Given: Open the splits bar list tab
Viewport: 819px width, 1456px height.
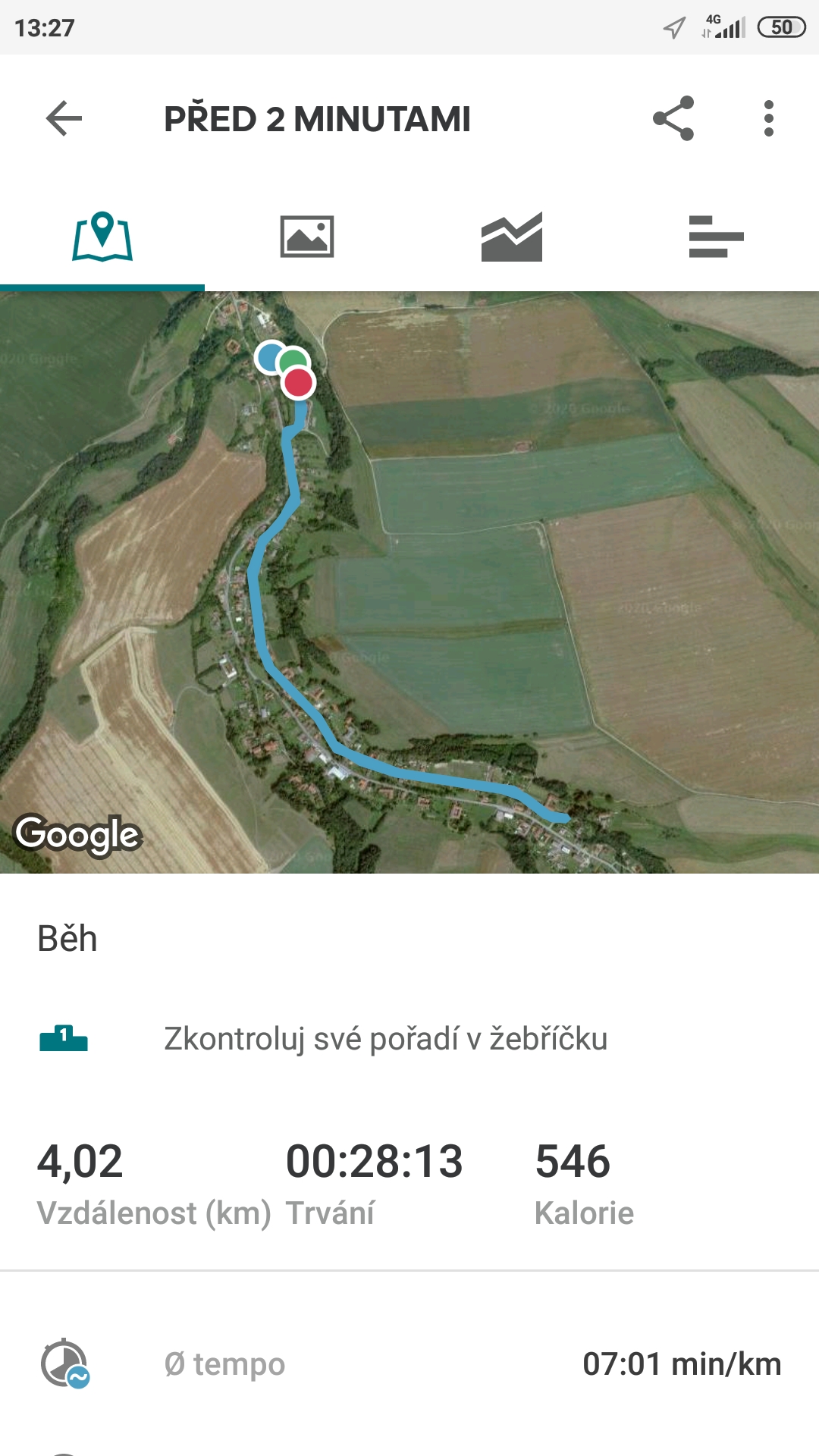Looking at the screenshot, I should [717, 237].
